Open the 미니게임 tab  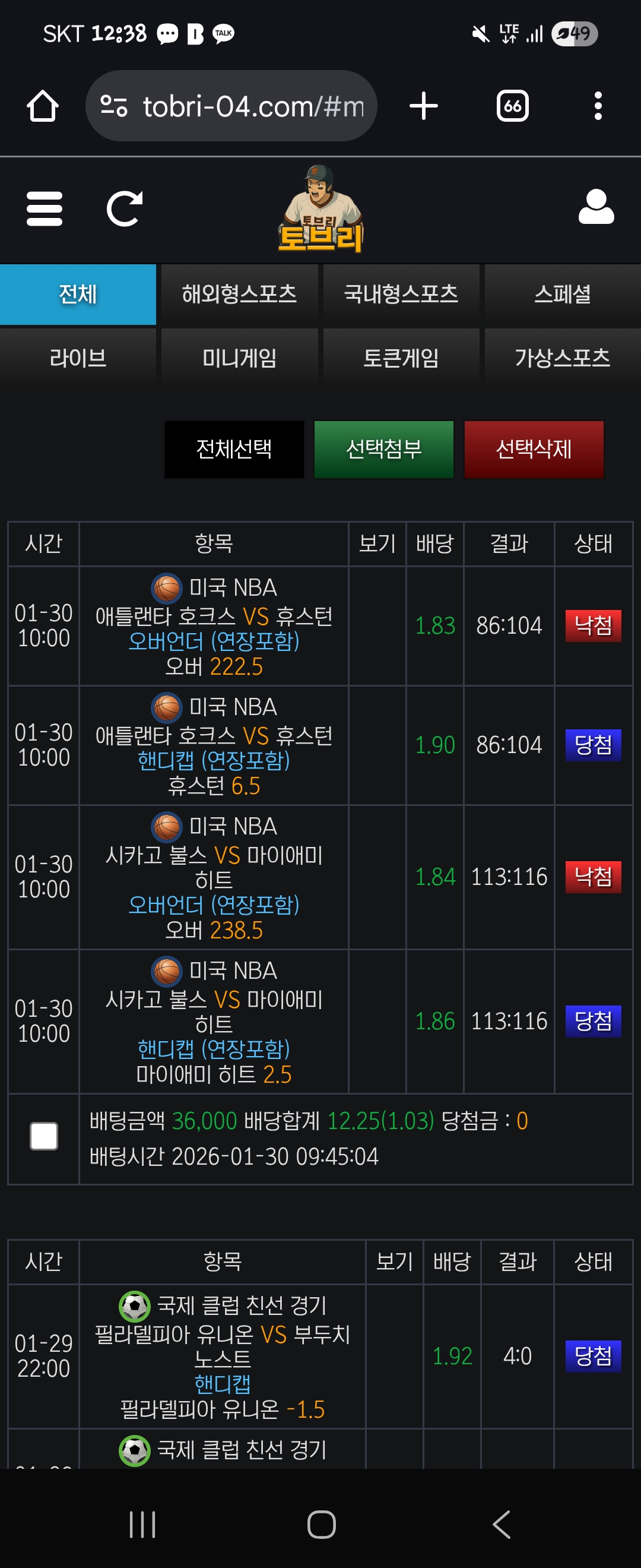239,358
